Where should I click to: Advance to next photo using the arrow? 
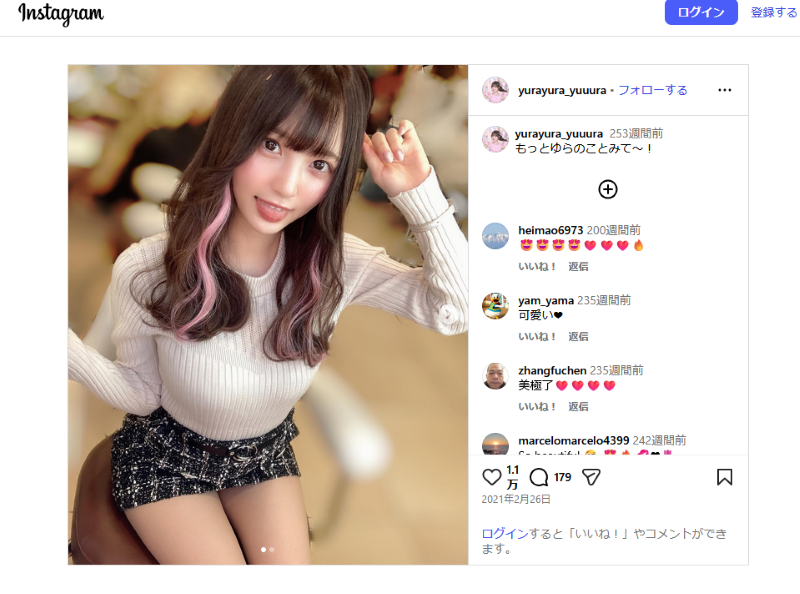[x=447, y=314]
